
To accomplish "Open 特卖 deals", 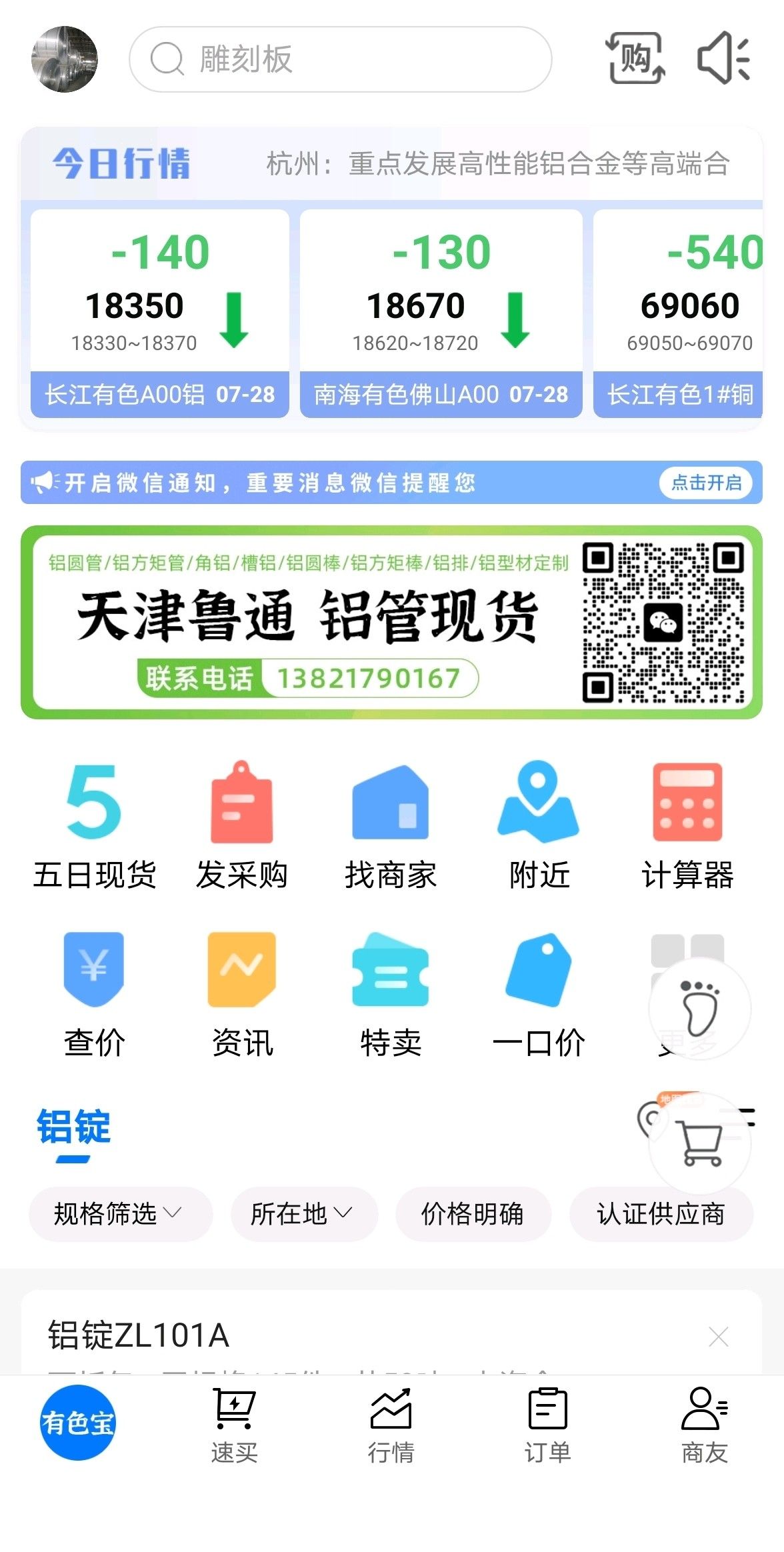I will [391, 995].
